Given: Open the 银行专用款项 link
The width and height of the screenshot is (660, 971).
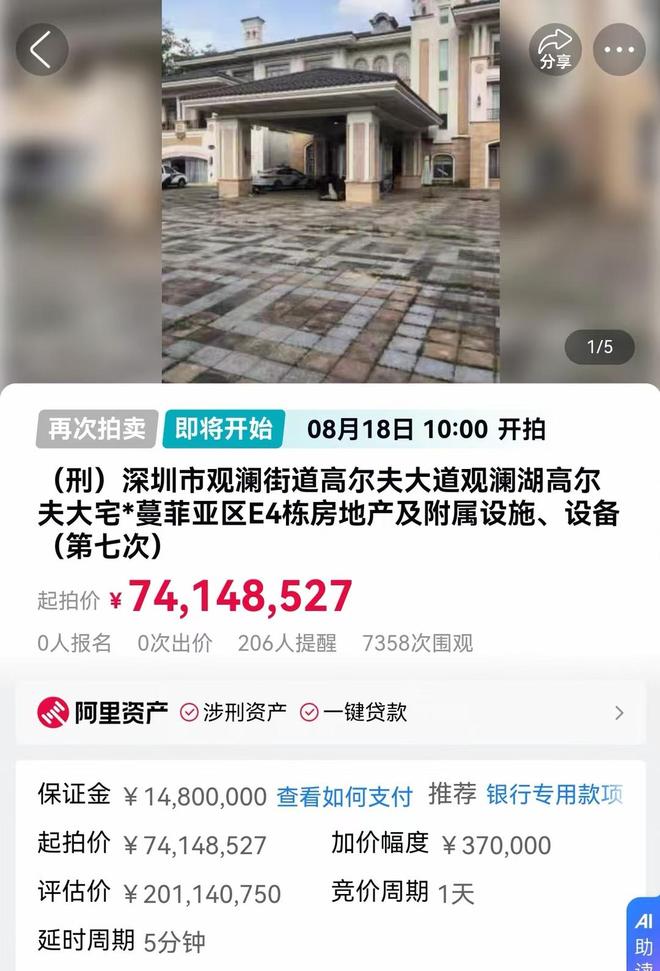Looking at the screenshot, I should click(x=554, y=795).
